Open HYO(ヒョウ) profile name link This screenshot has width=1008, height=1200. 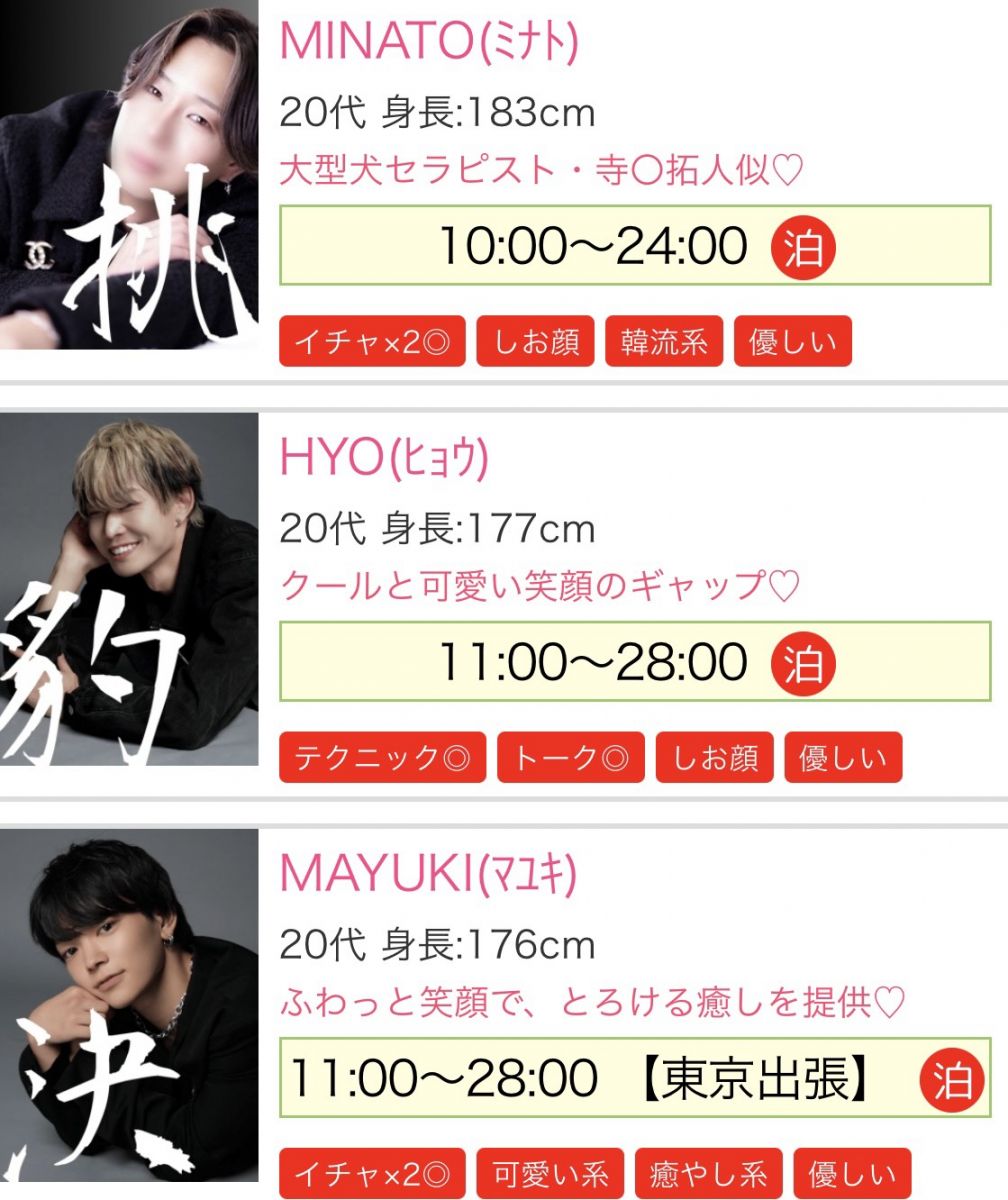click(384, 459)
